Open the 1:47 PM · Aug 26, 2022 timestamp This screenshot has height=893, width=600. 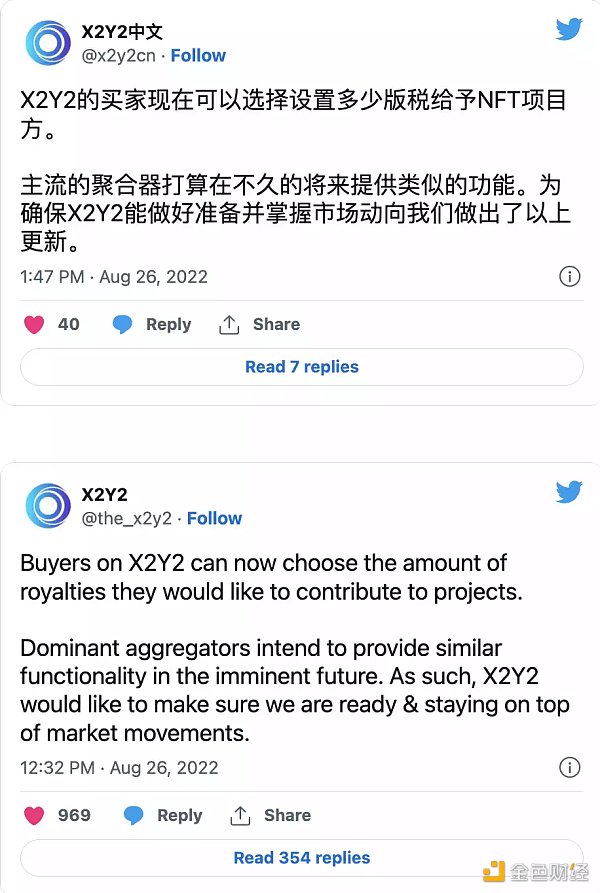click(114, 277)
